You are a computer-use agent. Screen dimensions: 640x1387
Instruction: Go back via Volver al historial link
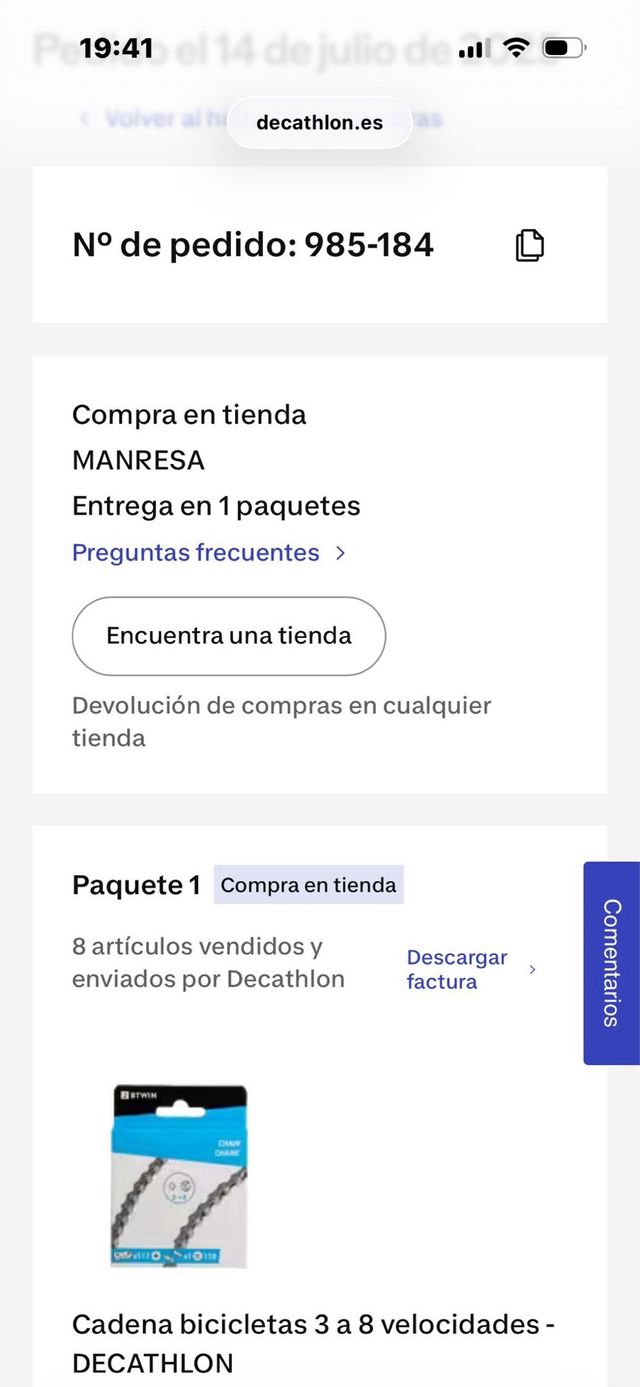point(150,119)
